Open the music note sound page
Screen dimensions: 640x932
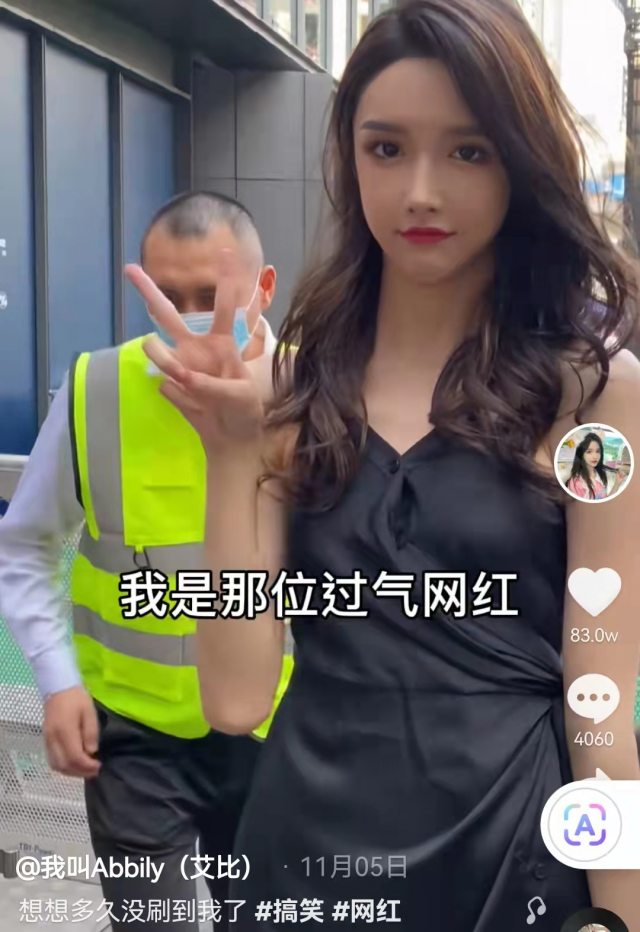[536, 910]
